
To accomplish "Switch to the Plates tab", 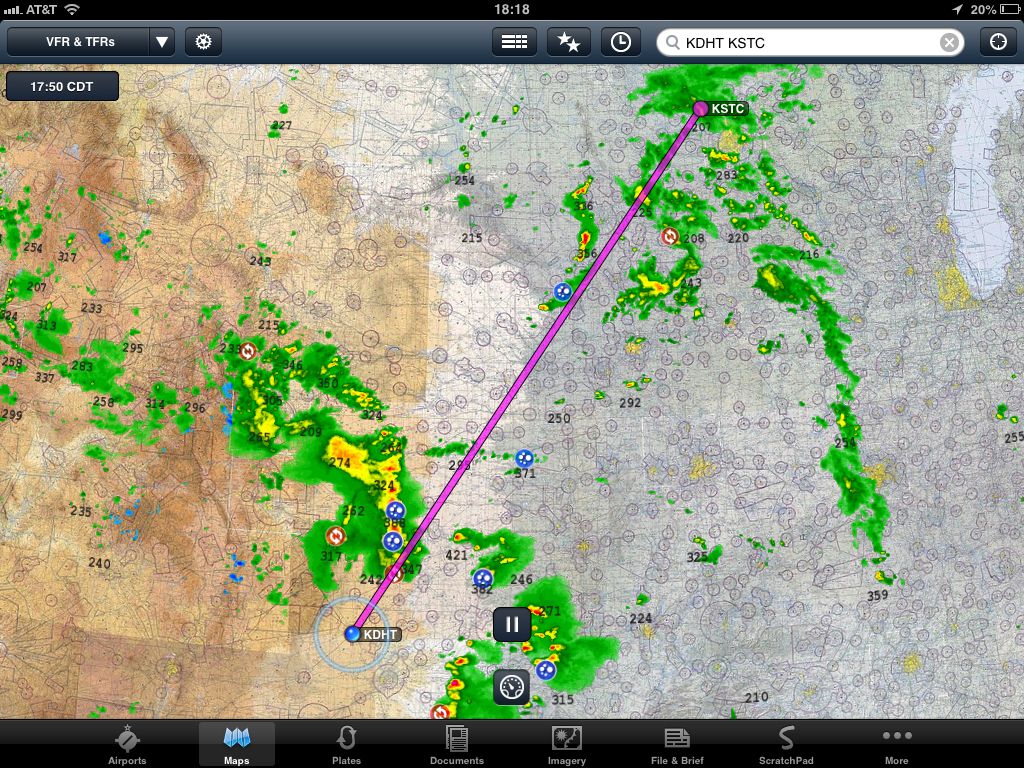I will coord(347,745).
